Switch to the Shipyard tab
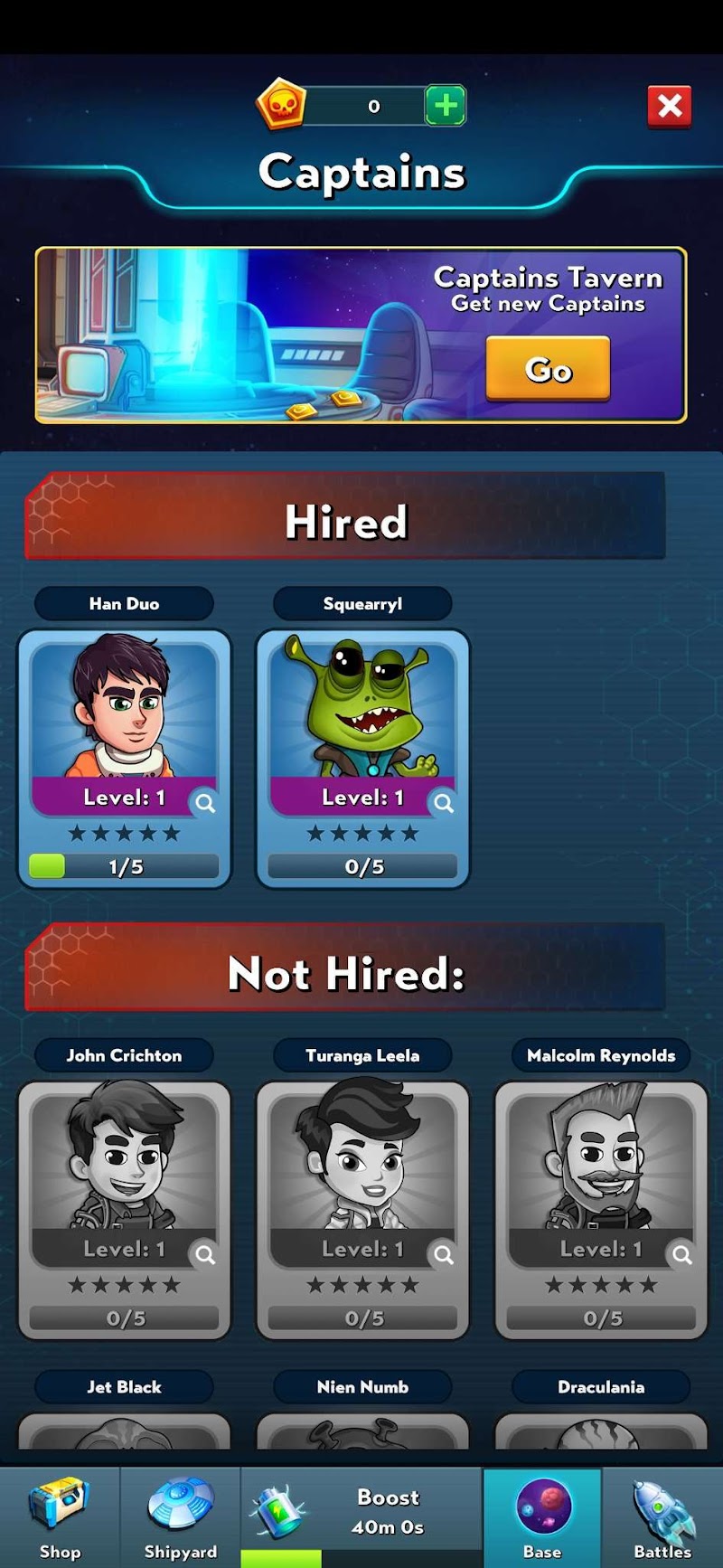 pyautogui.click(x=181, y=1517)
